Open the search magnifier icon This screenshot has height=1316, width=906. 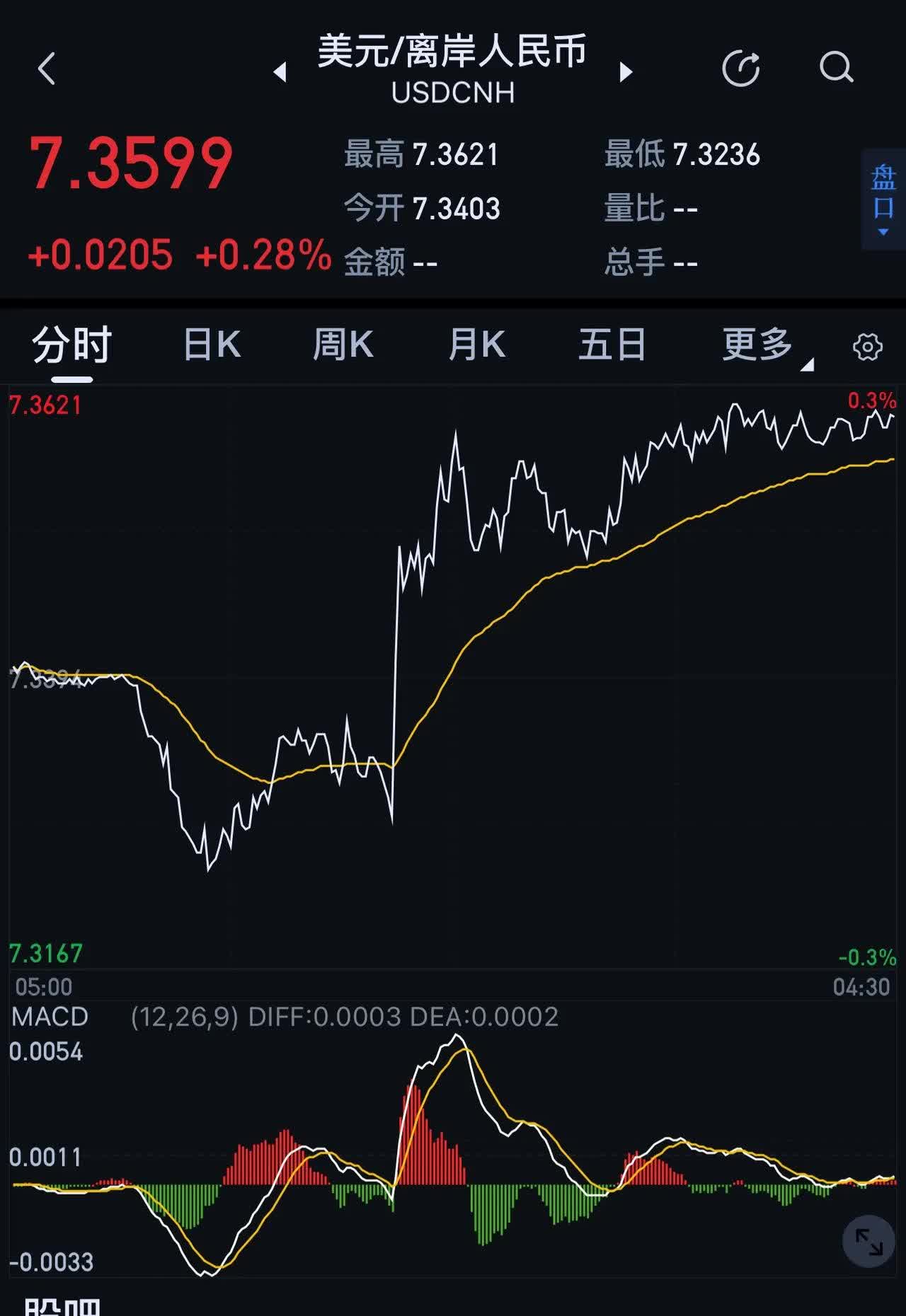click(836, 69)
